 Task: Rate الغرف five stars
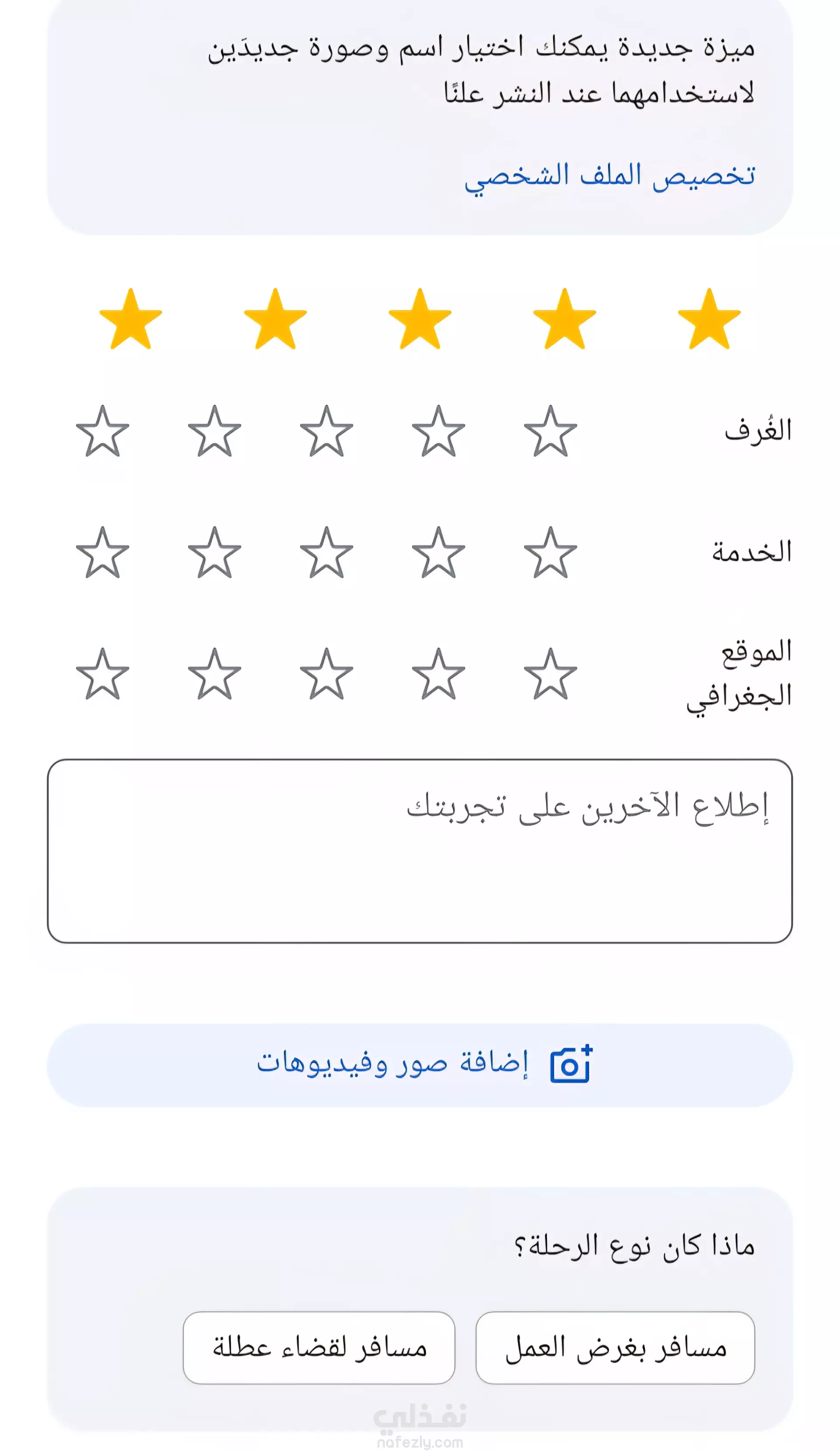pyautogui.click(x=102, y=431)
